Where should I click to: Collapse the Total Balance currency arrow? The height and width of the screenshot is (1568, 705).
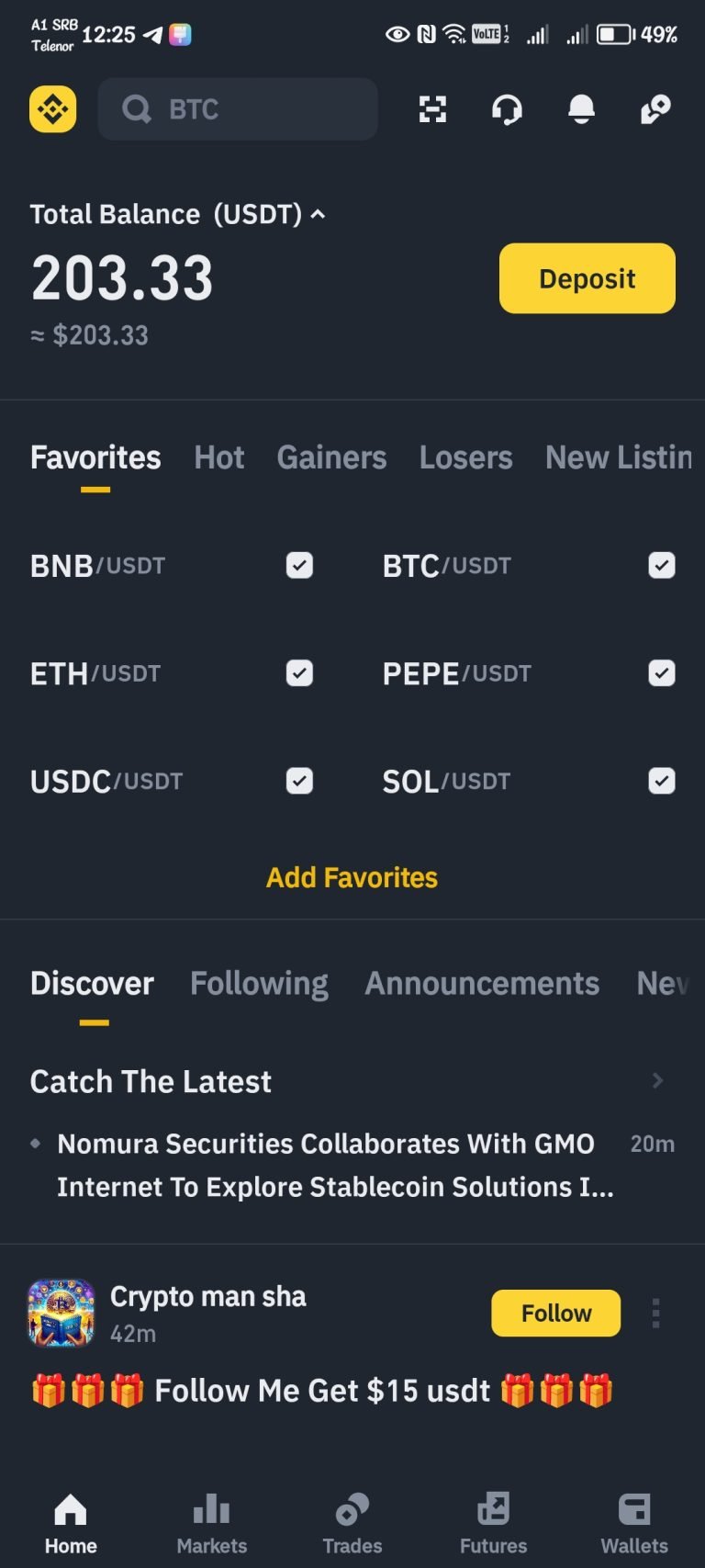pyautogui.click(x=318, y=214)
